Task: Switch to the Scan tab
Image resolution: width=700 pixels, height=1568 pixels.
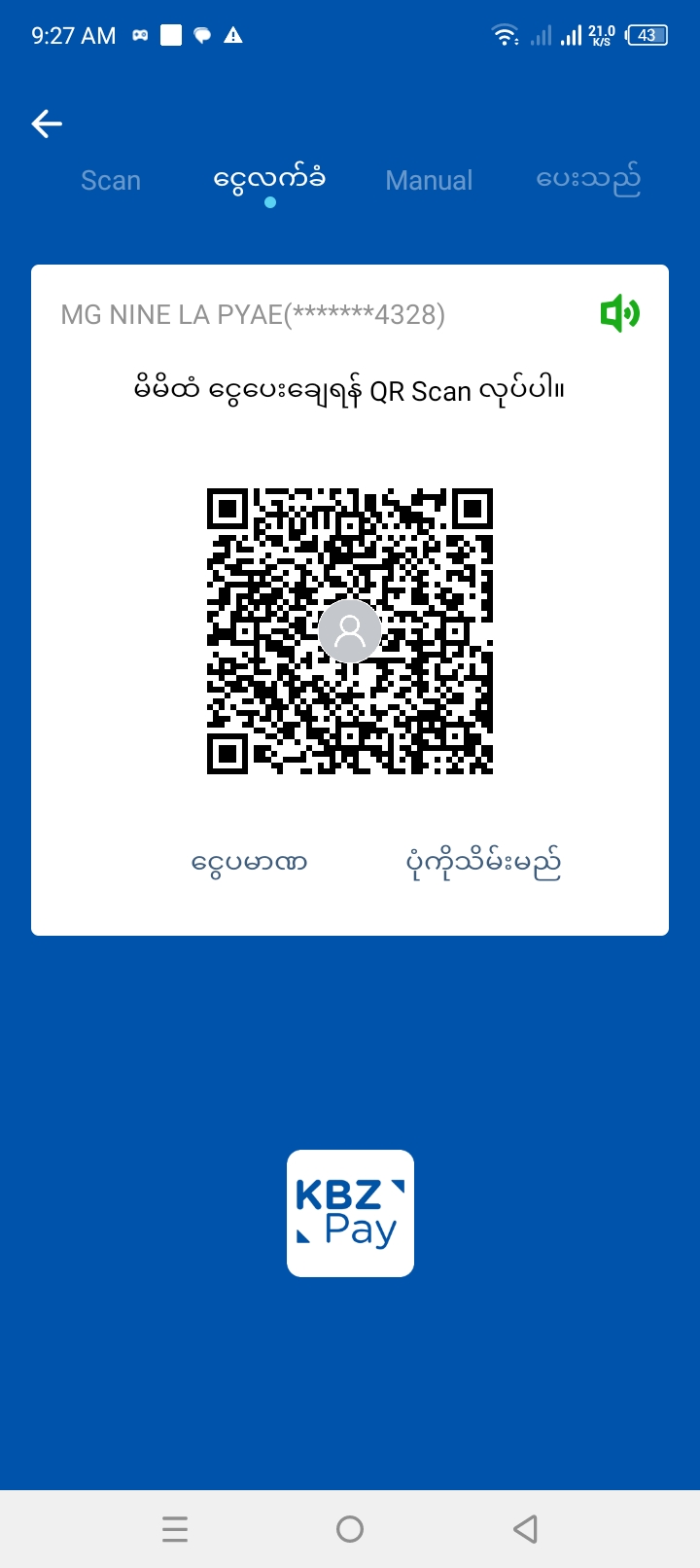Action: point(111,181)
